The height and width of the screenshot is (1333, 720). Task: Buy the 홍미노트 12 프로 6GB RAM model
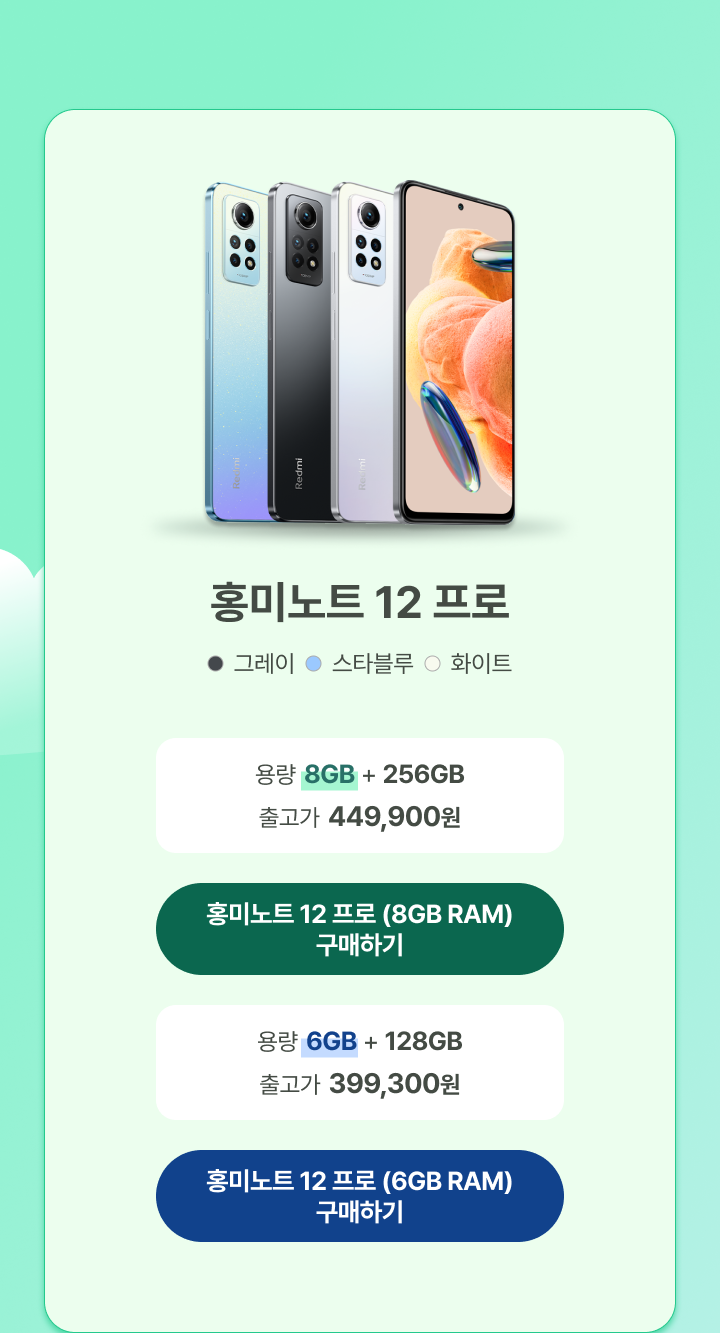click(x=359, y=1196)
